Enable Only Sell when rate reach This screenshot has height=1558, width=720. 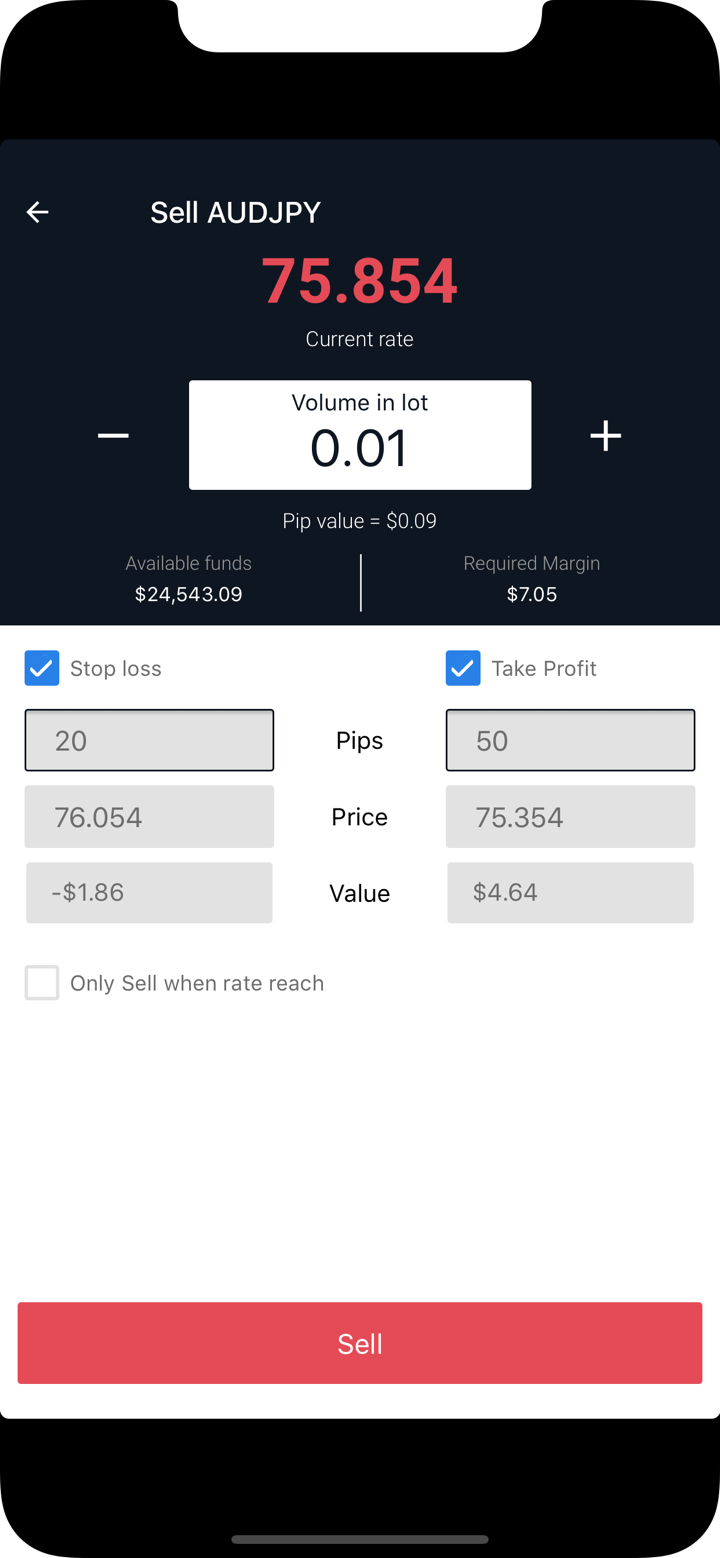pos(42,983)
